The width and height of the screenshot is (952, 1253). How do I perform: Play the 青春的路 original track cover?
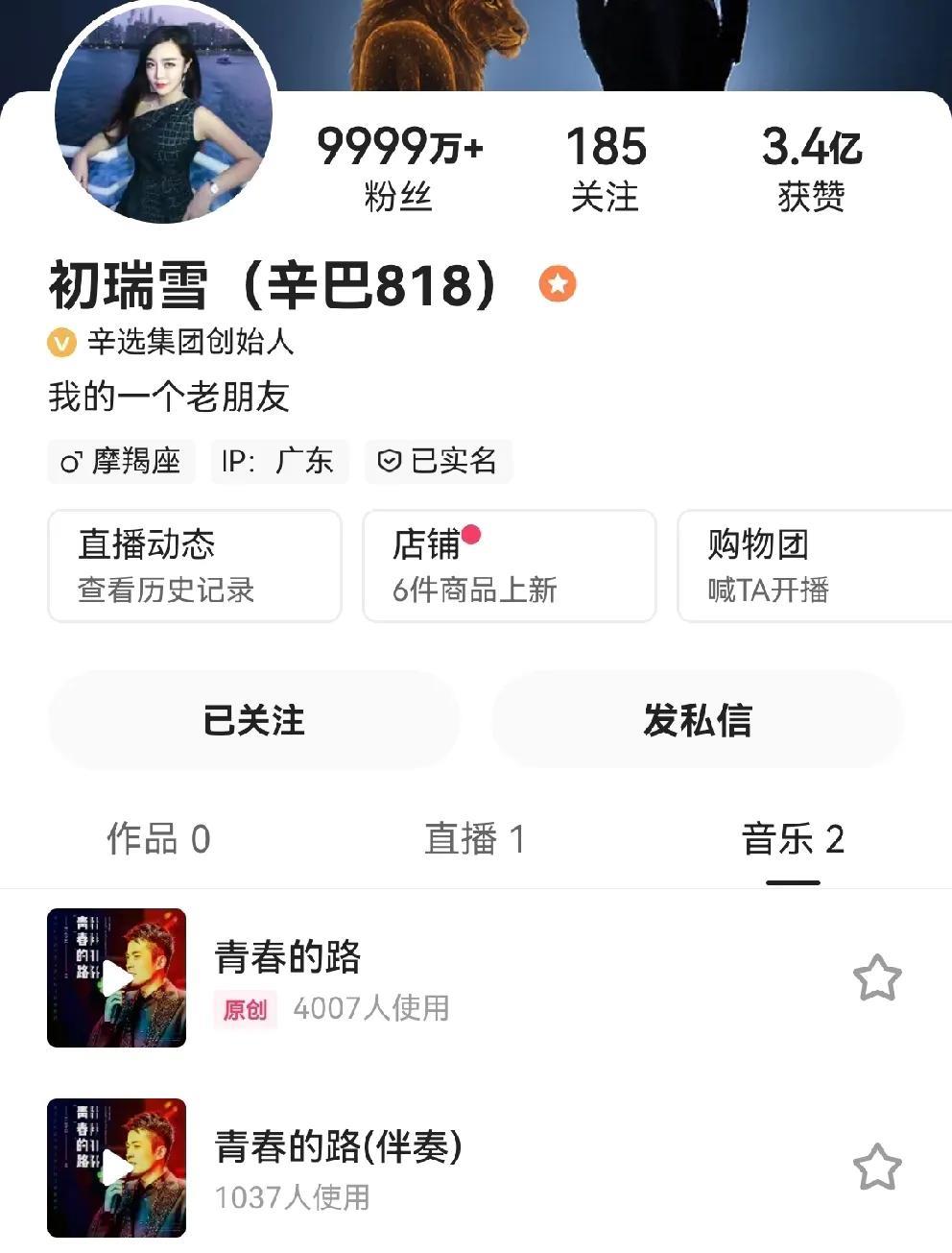click(x=116, y=977)
